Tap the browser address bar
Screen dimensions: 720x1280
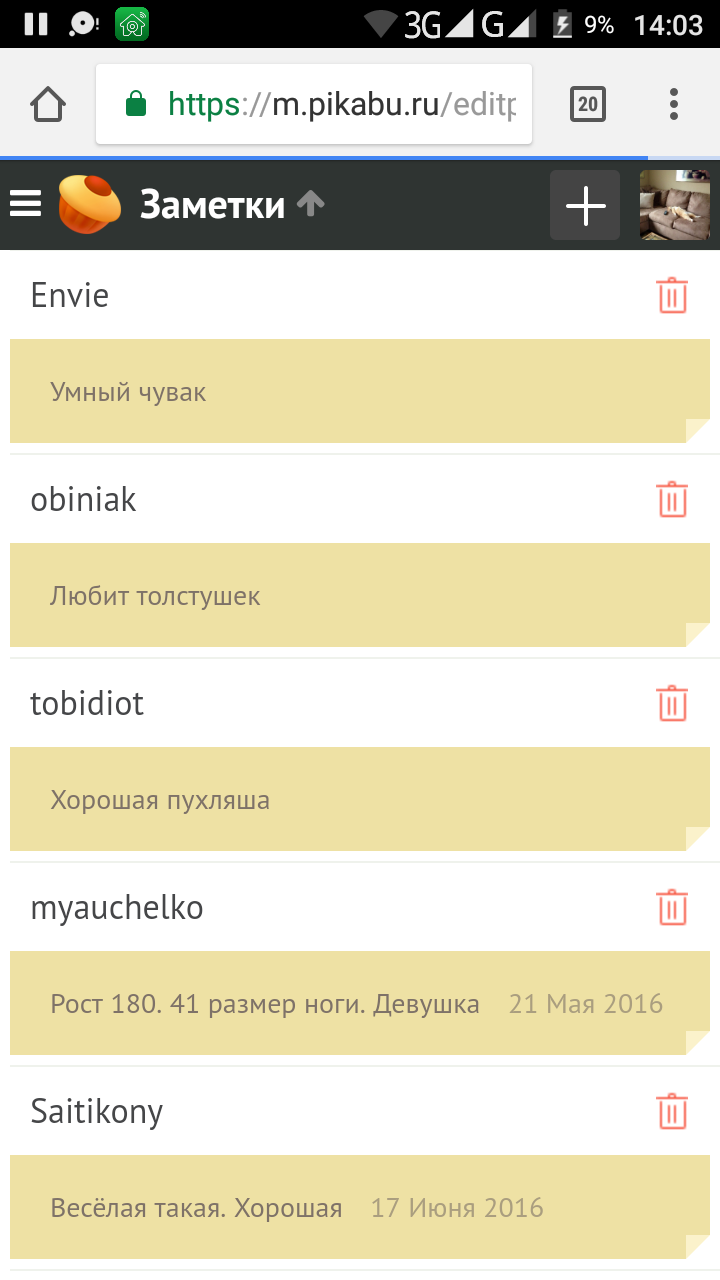point(314,104)
